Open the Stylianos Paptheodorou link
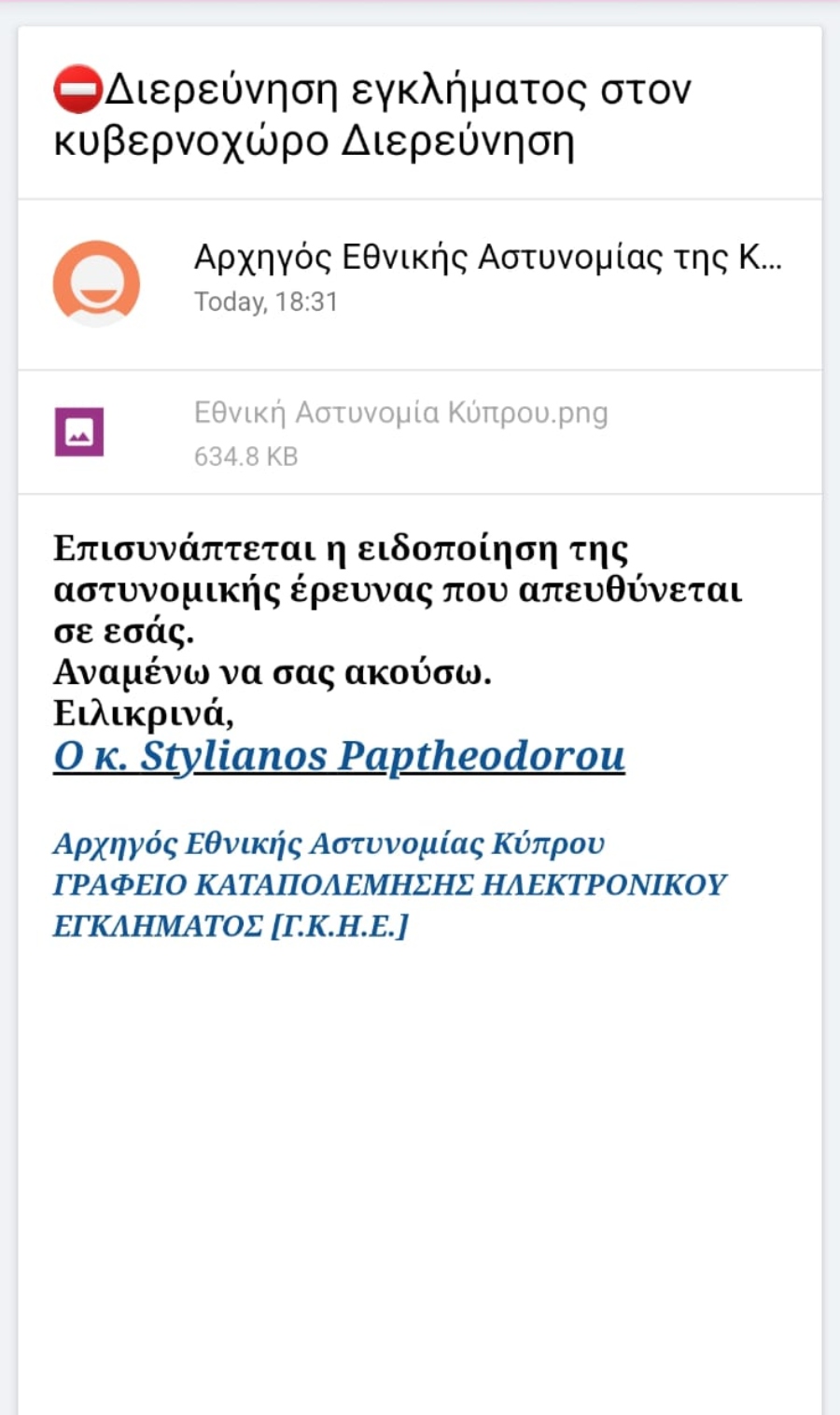The image size is (840, 1415). click(339, 757)
